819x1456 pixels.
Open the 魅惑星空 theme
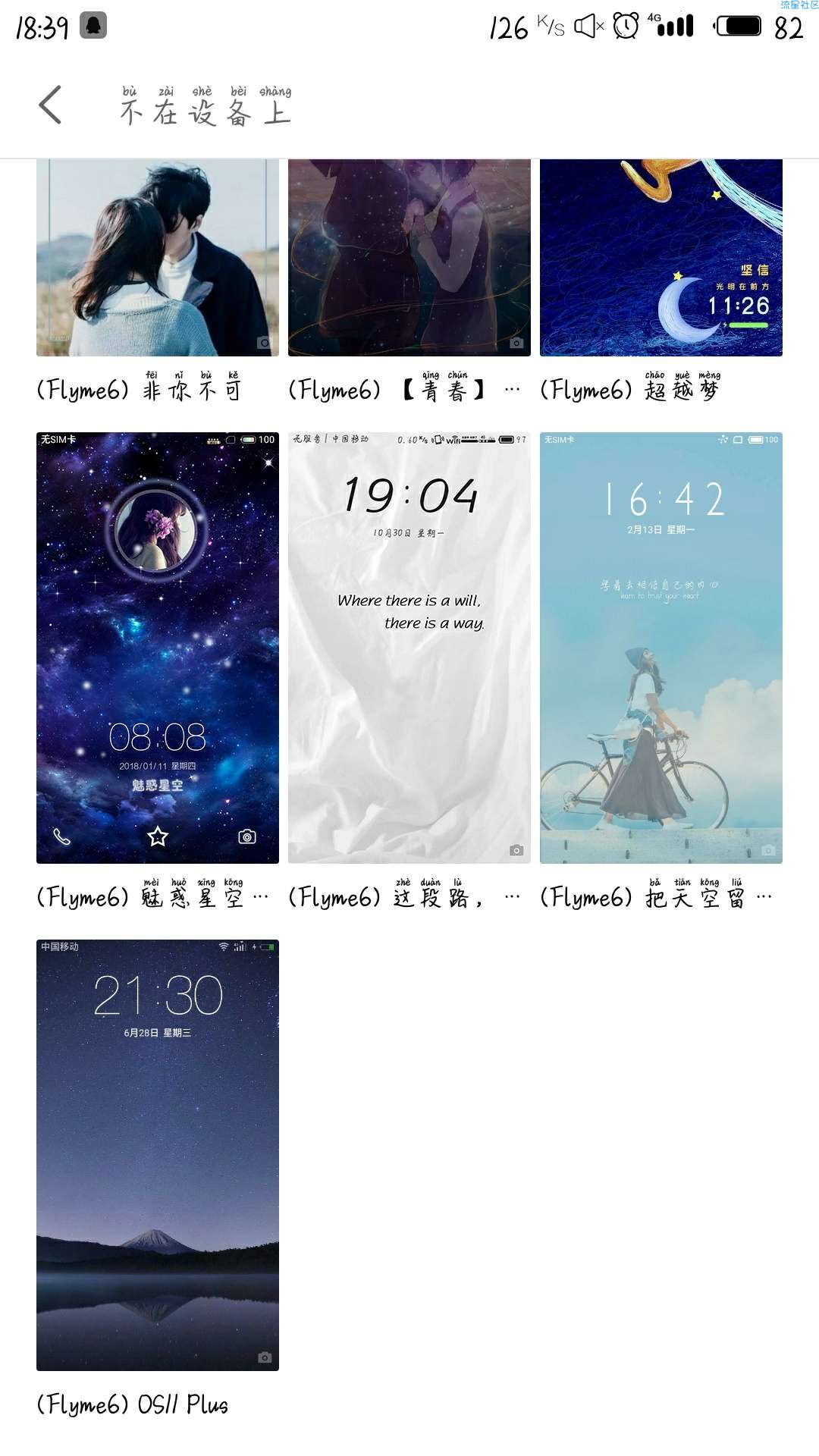pyautogui.click(x=158, y=648)
